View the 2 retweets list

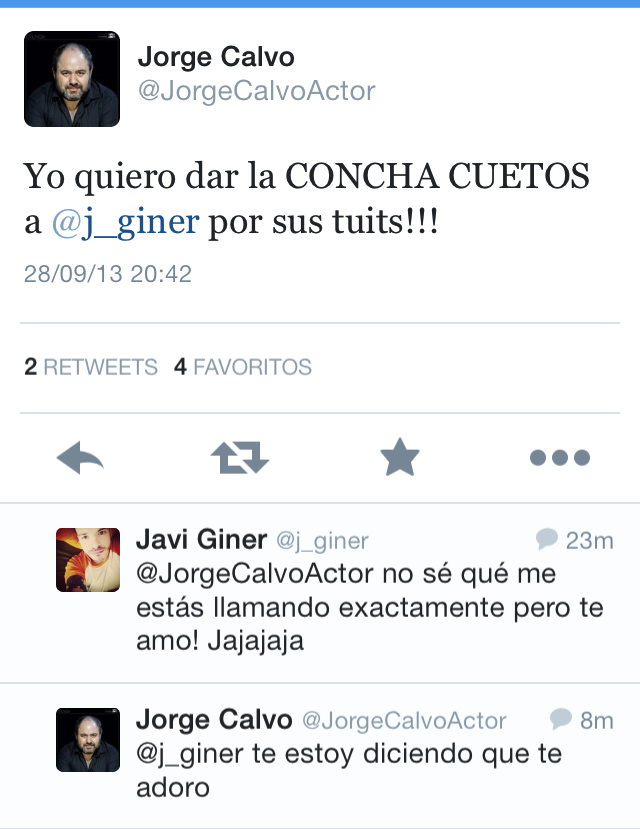(x=91, y=367)
